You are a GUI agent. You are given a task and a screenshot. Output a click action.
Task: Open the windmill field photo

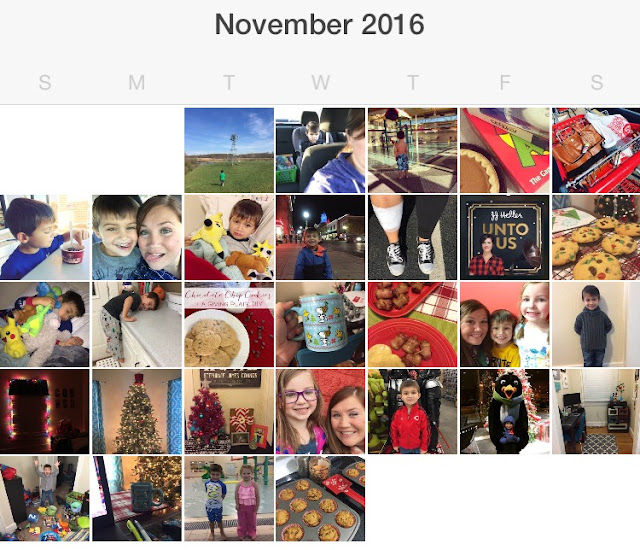pyautogui.click(x=229, y=150)
